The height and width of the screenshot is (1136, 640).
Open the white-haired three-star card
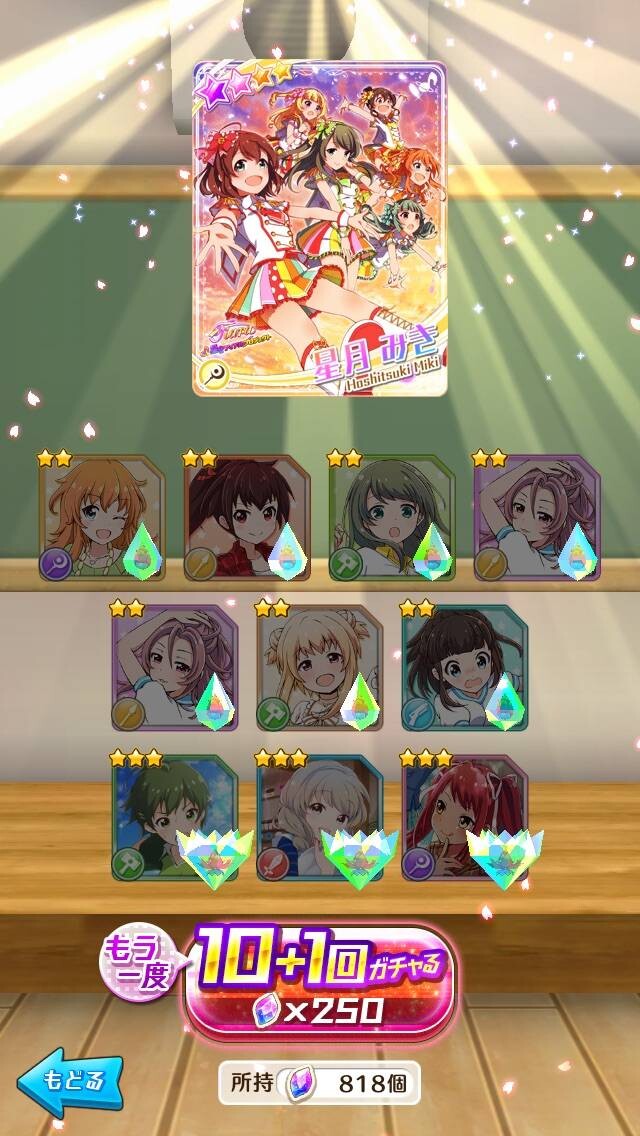click(x=319, y=818)
